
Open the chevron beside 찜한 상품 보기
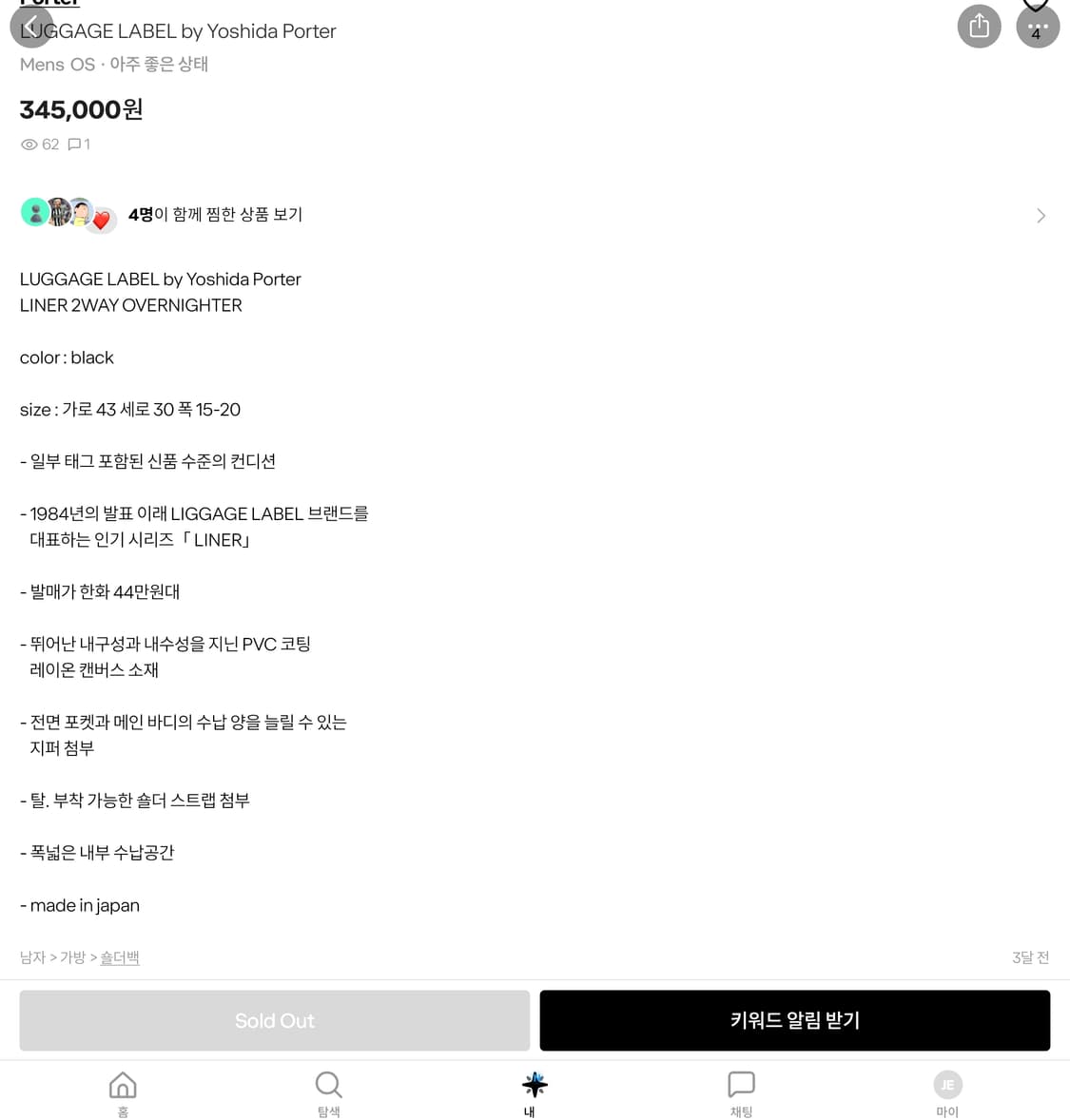pos(1041,215)
